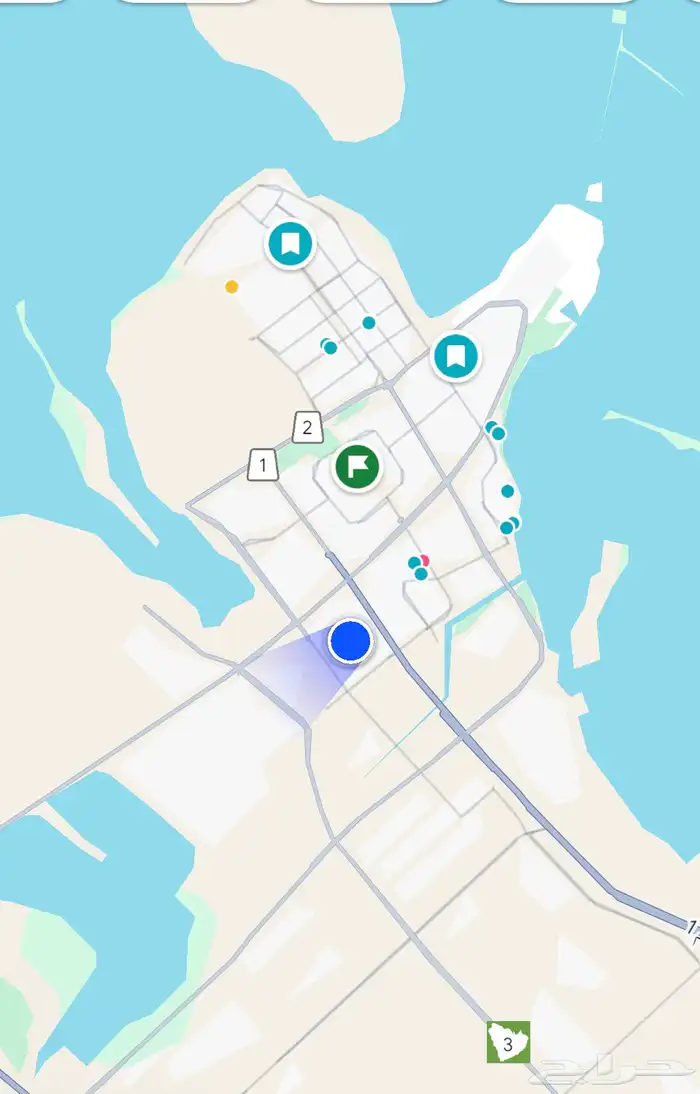
Task: Tap the green flag marker on the map
Action: 357,466
